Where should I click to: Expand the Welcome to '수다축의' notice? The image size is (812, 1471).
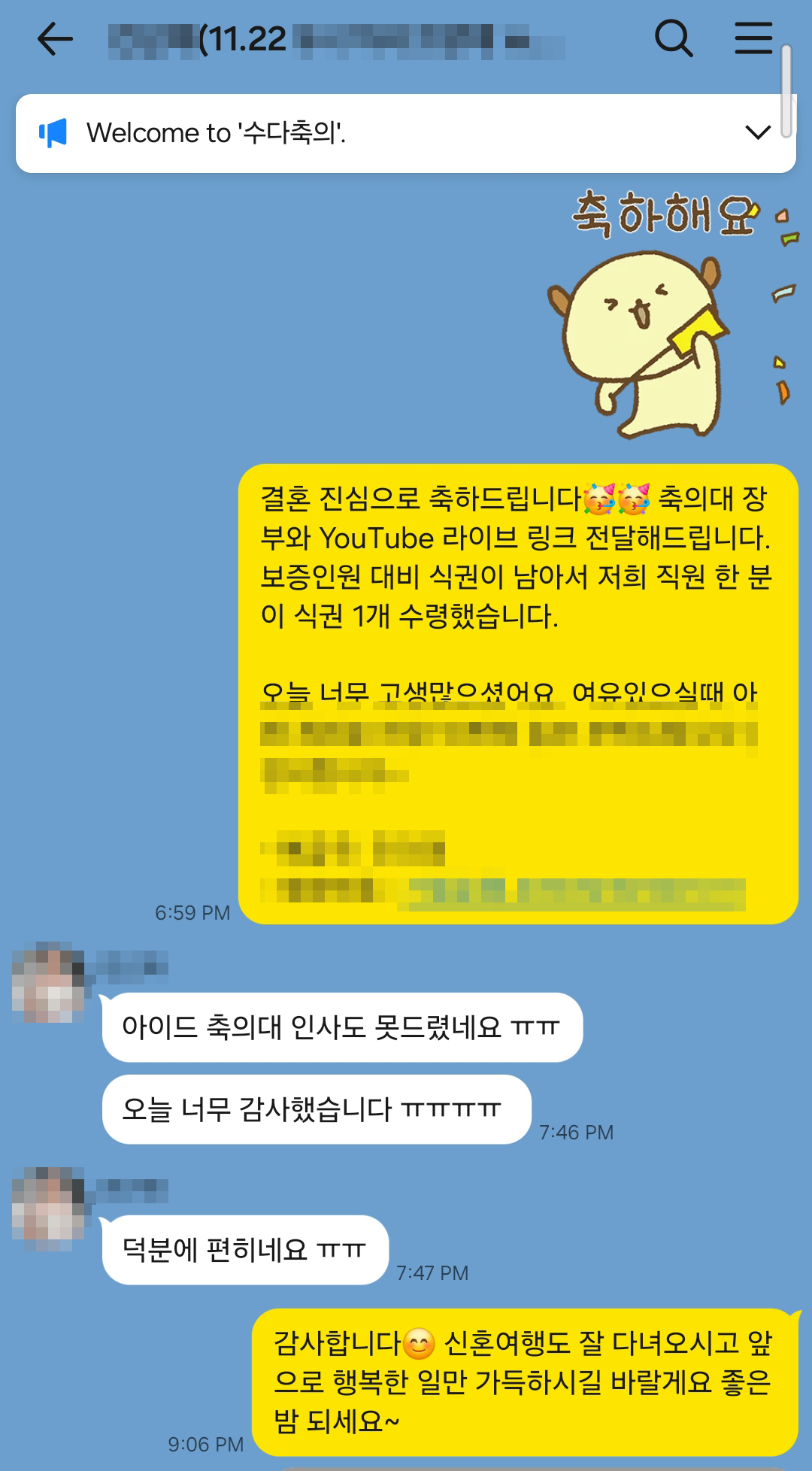tap(757, 133)
